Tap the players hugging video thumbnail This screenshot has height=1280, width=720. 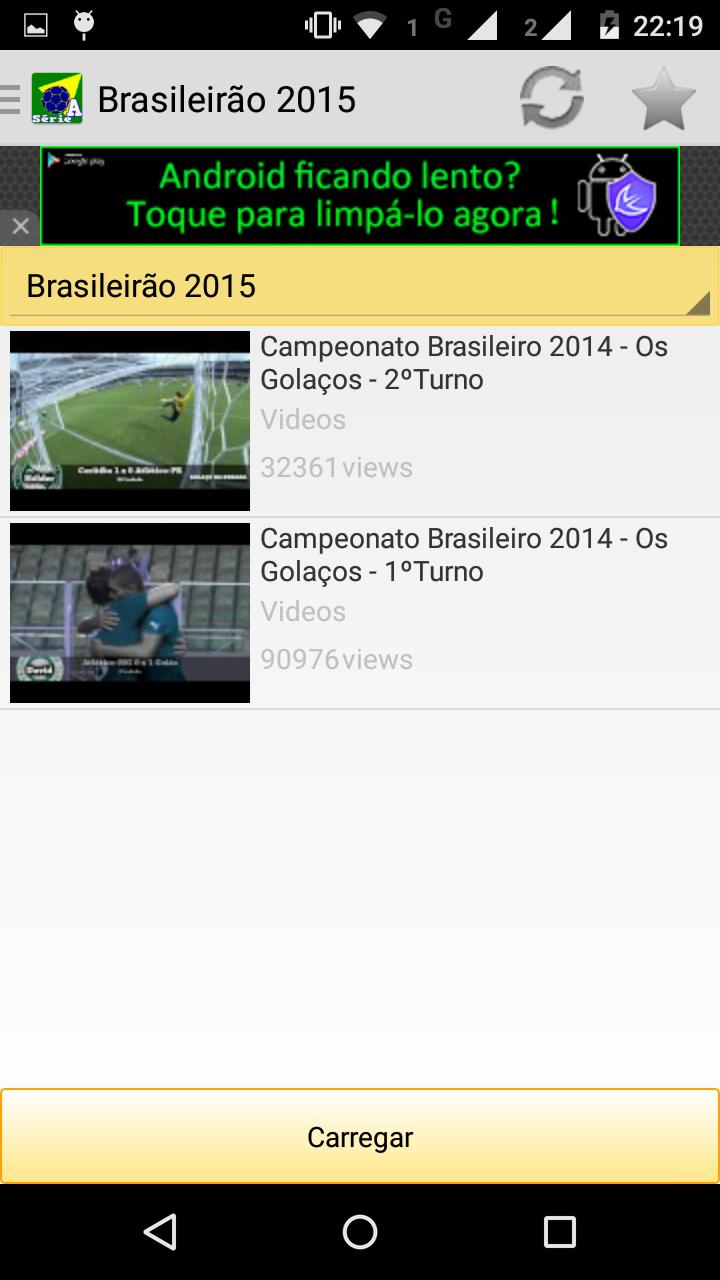129,612
